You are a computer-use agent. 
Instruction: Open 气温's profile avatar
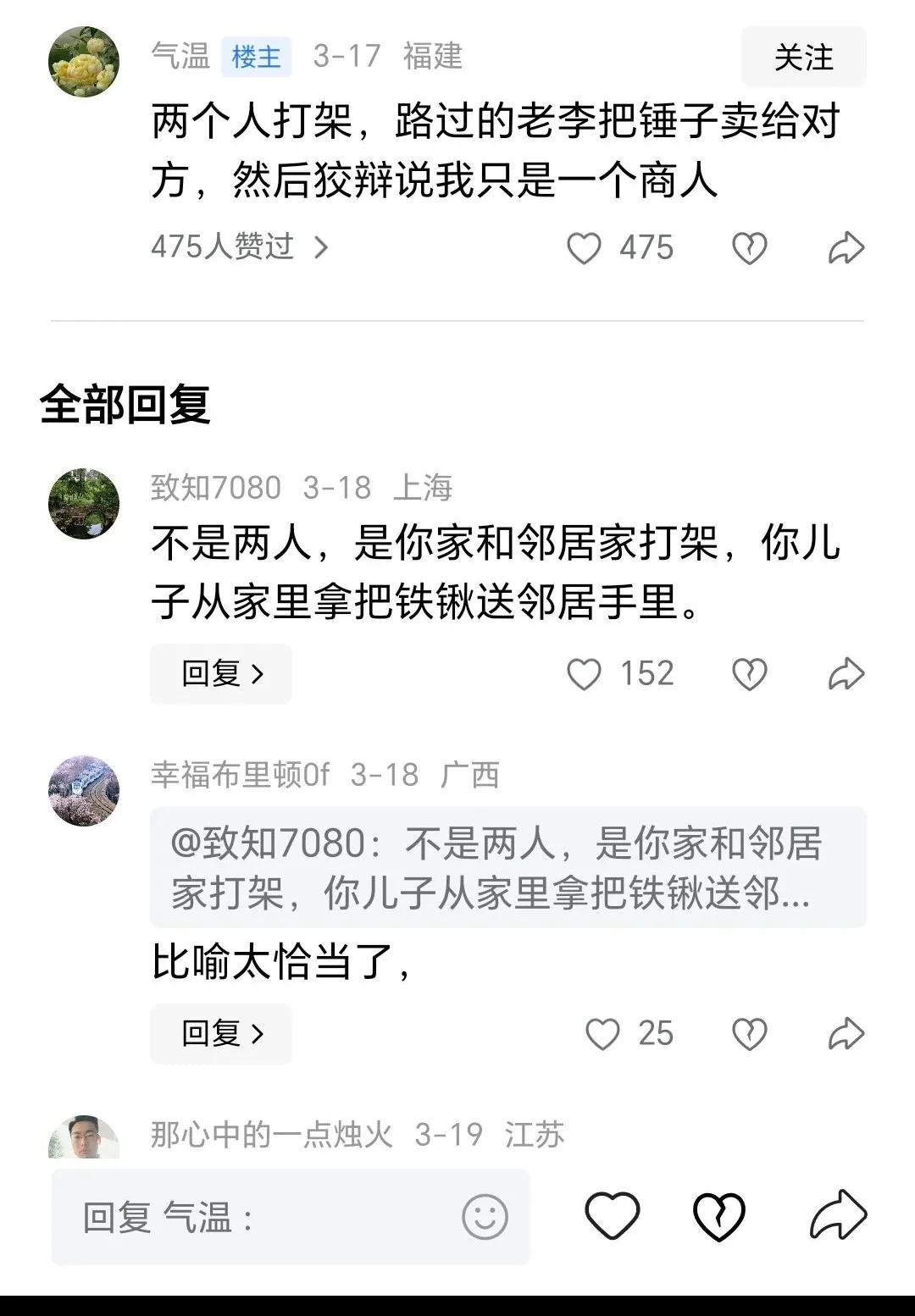(x=83, y=62)
